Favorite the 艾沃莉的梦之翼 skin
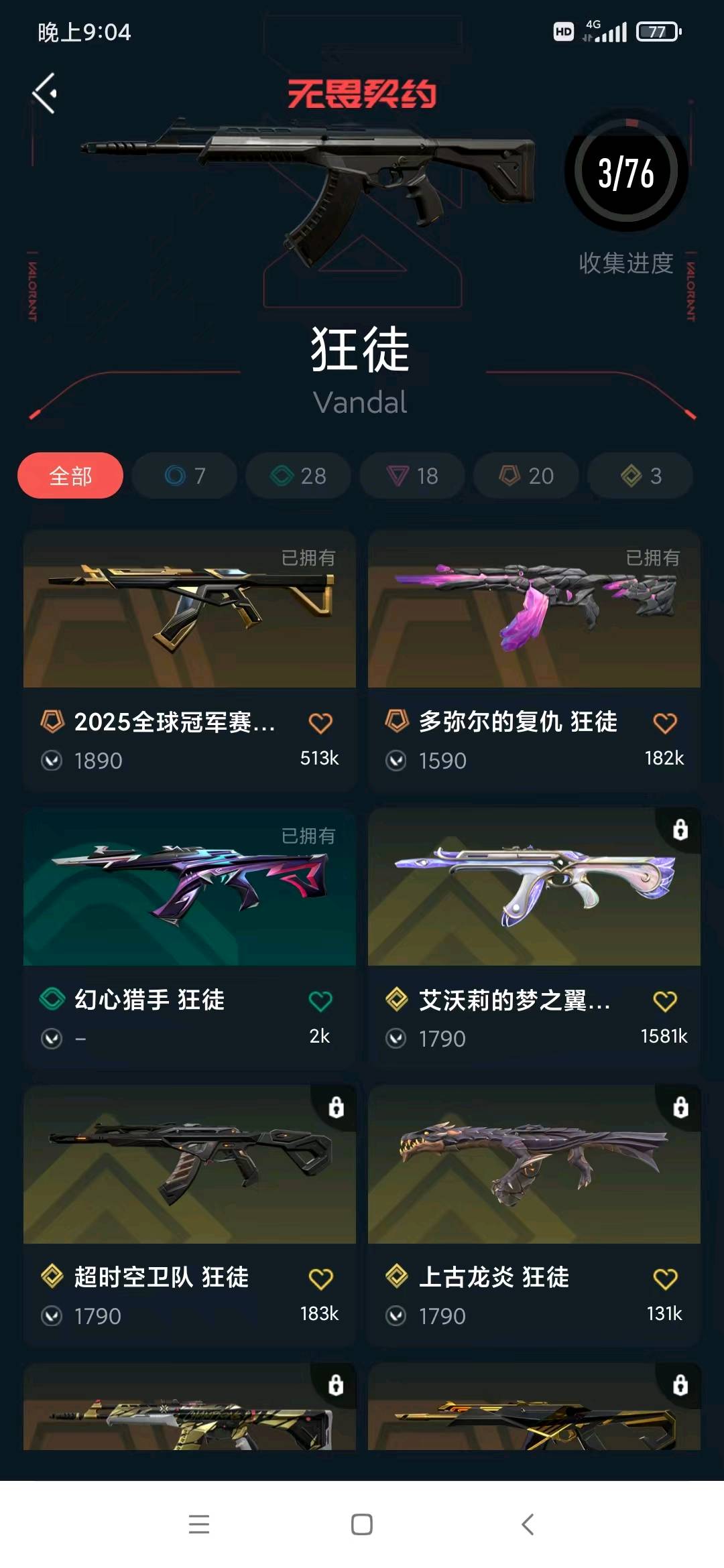Viewport: 724px width, 1568px height. tap(665, 1001)
